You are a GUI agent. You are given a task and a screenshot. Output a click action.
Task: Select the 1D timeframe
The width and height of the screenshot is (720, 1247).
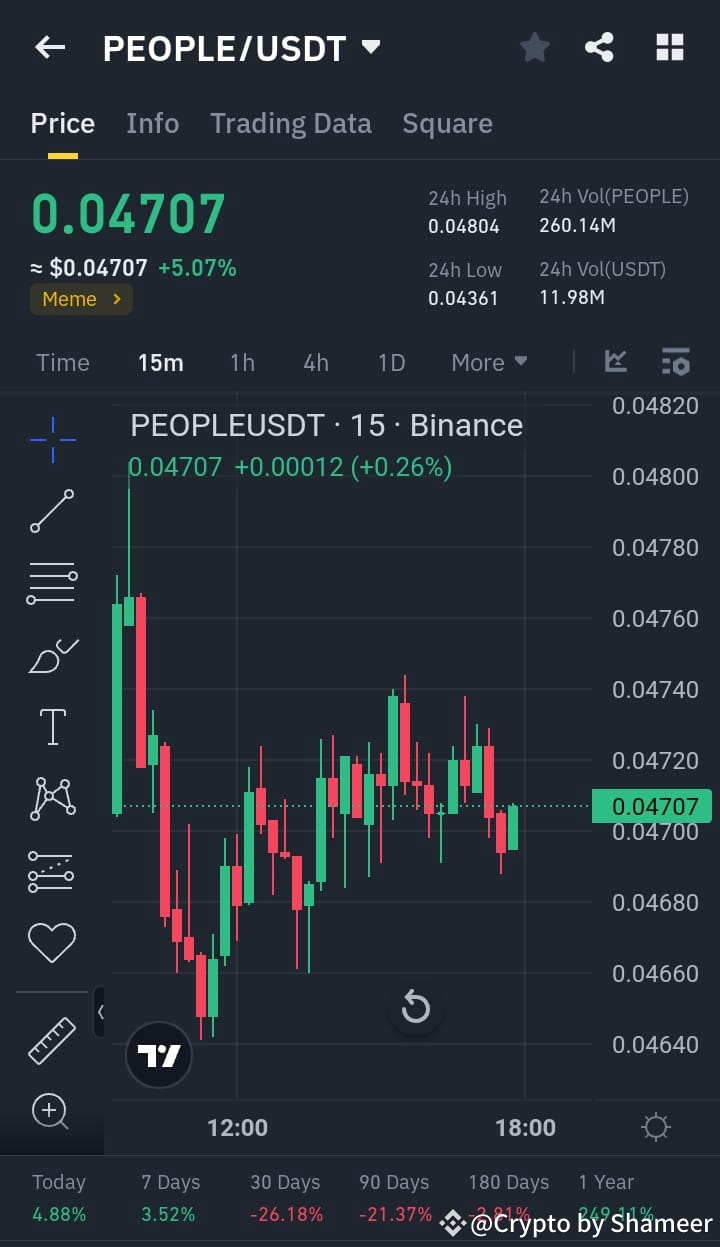tap(391, 362)
